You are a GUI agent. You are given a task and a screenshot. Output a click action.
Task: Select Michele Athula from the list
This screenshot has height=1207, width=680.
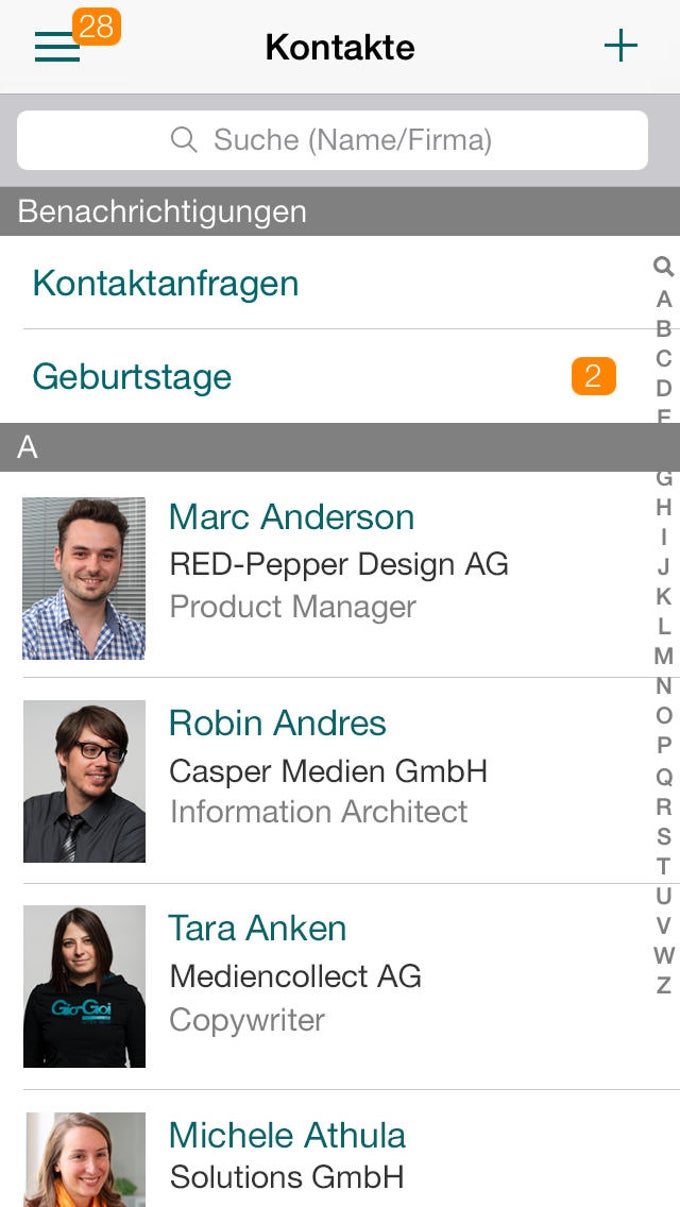click(287, 1135)
